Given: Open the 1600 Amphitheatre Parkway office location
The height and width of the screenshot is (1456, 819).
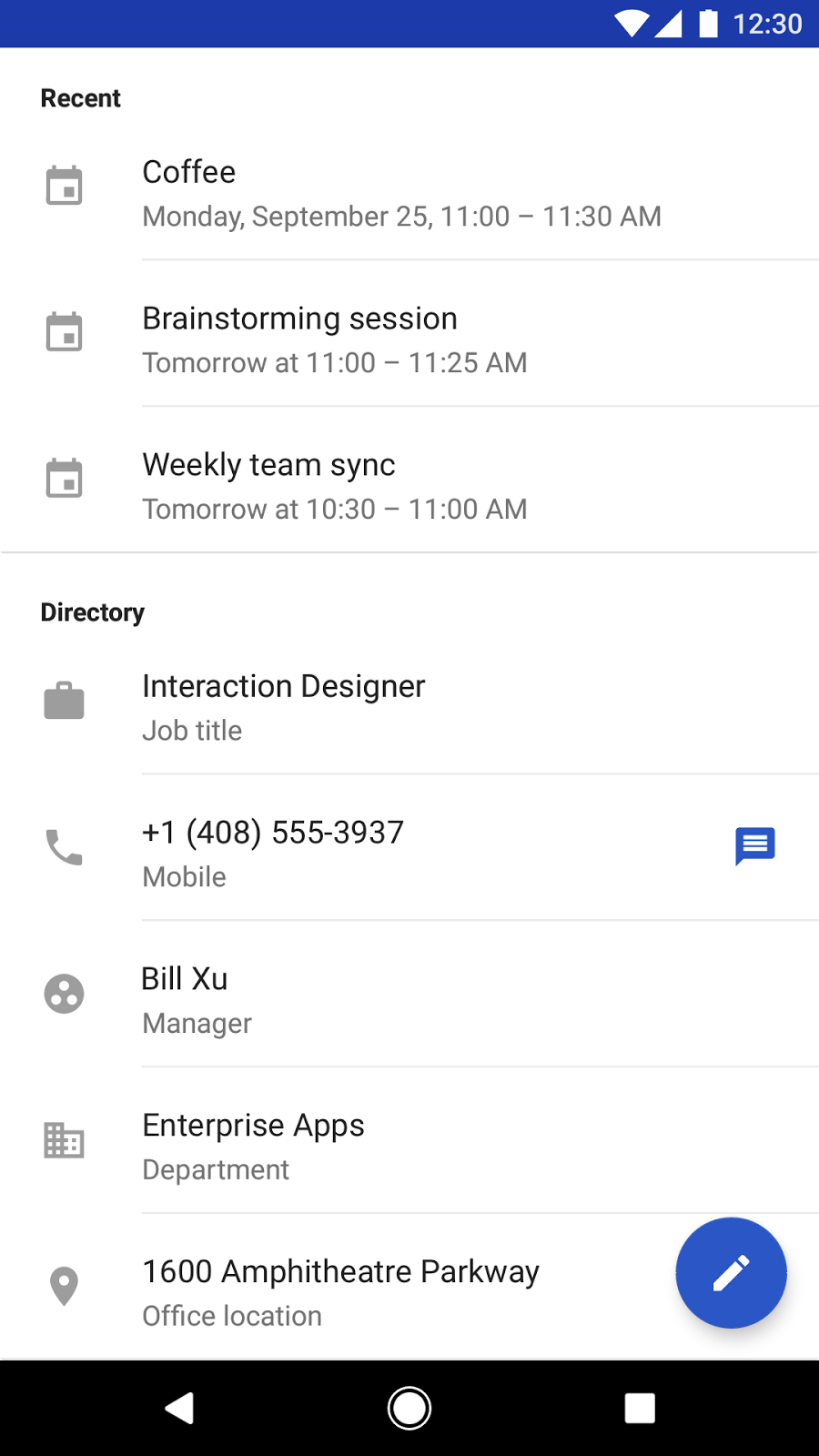Looking at the screenshot, I should pyautogui.click(x=340, y=1290).
